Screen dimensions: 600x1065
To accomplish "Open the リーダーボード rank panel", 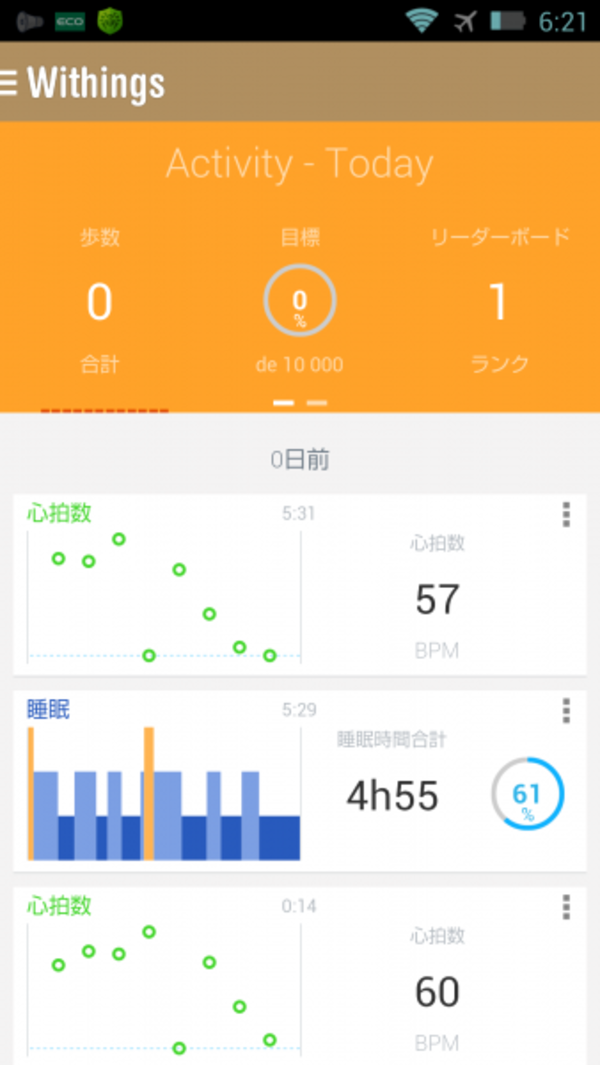I will pos(499,302).
